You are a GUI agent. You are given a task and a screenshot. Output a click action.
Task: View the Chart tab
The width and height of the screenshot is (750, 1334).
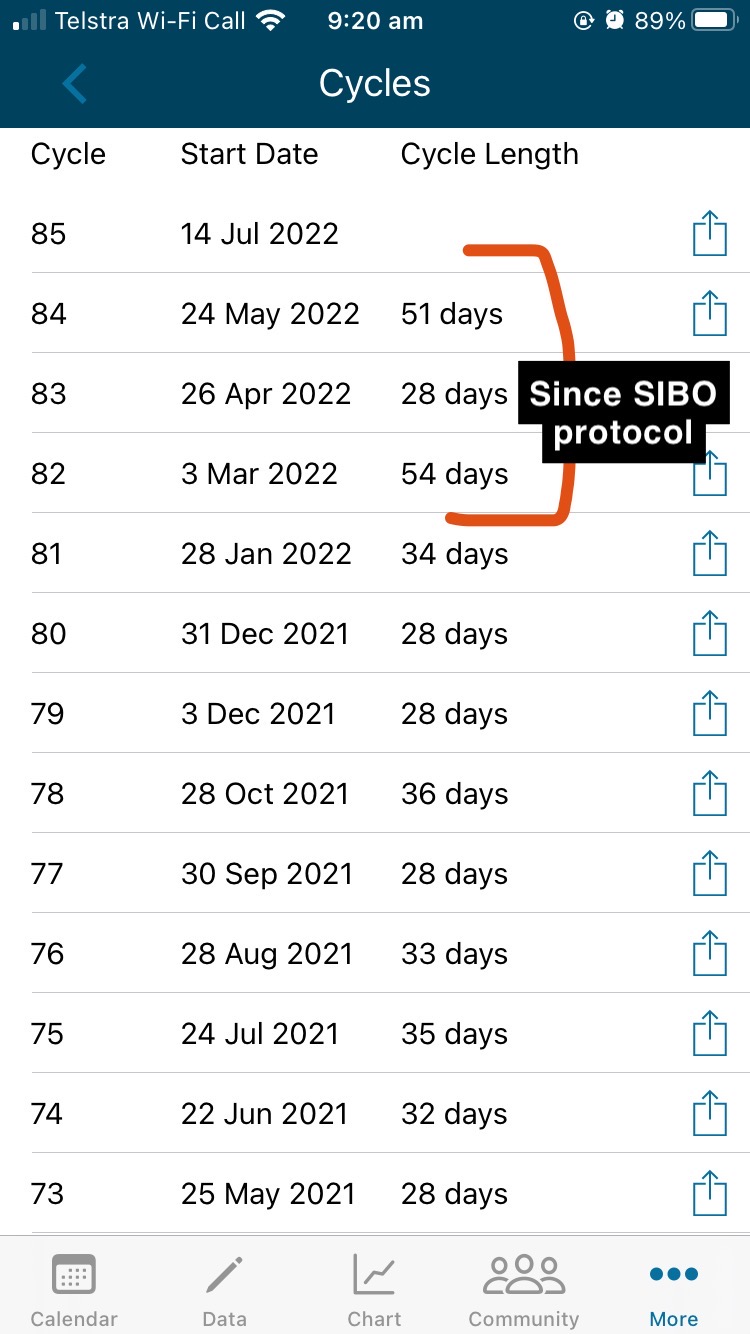375,1288
